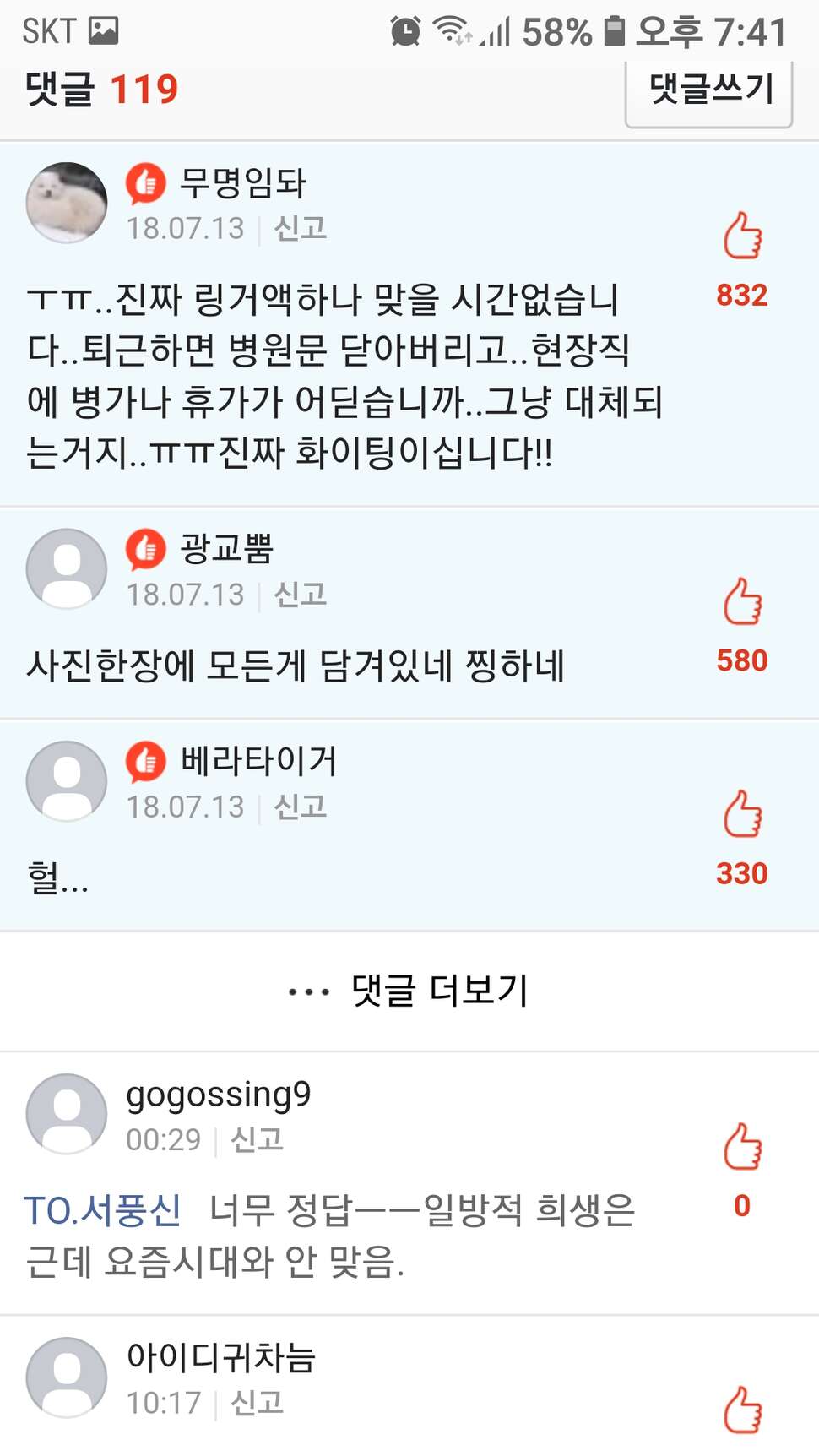Like 아이디귀차늠's comment
This screenshot has height=1456, width=819.
pyautogui.click(x=742, y=1410)
